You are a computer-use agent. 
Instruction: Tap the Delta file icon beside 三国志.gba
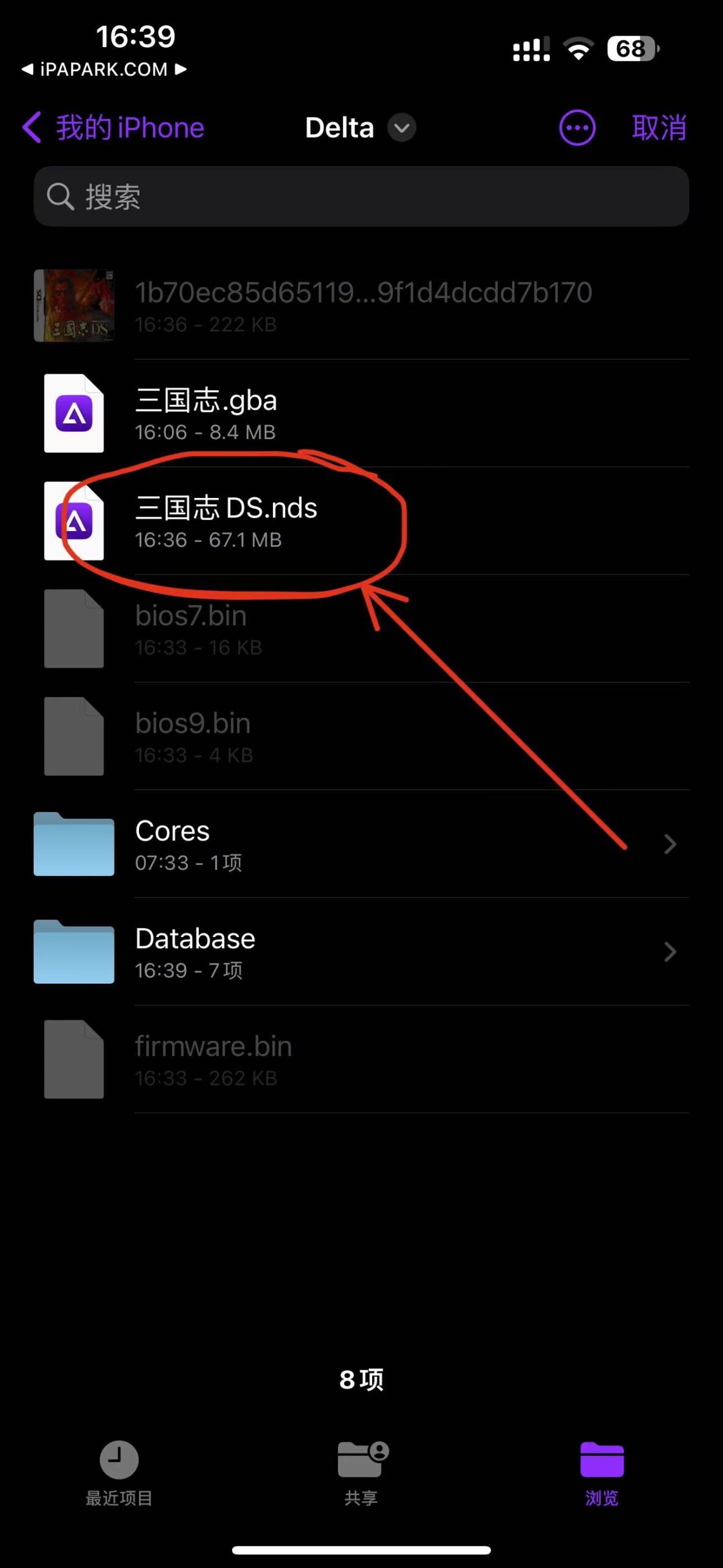(x=73, y=413)
